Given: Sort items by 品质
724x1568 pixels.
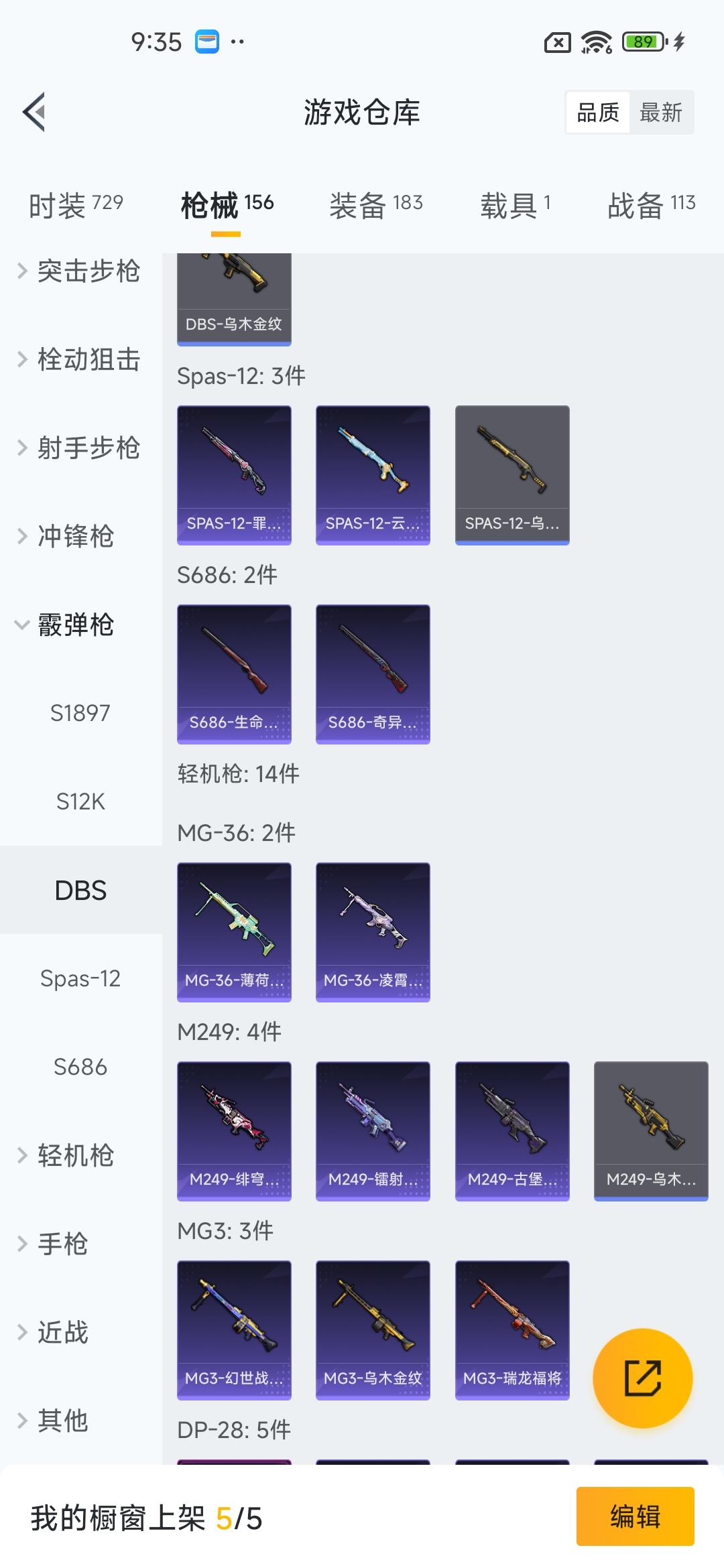Looking at the screenshot, I should (598, 113).
